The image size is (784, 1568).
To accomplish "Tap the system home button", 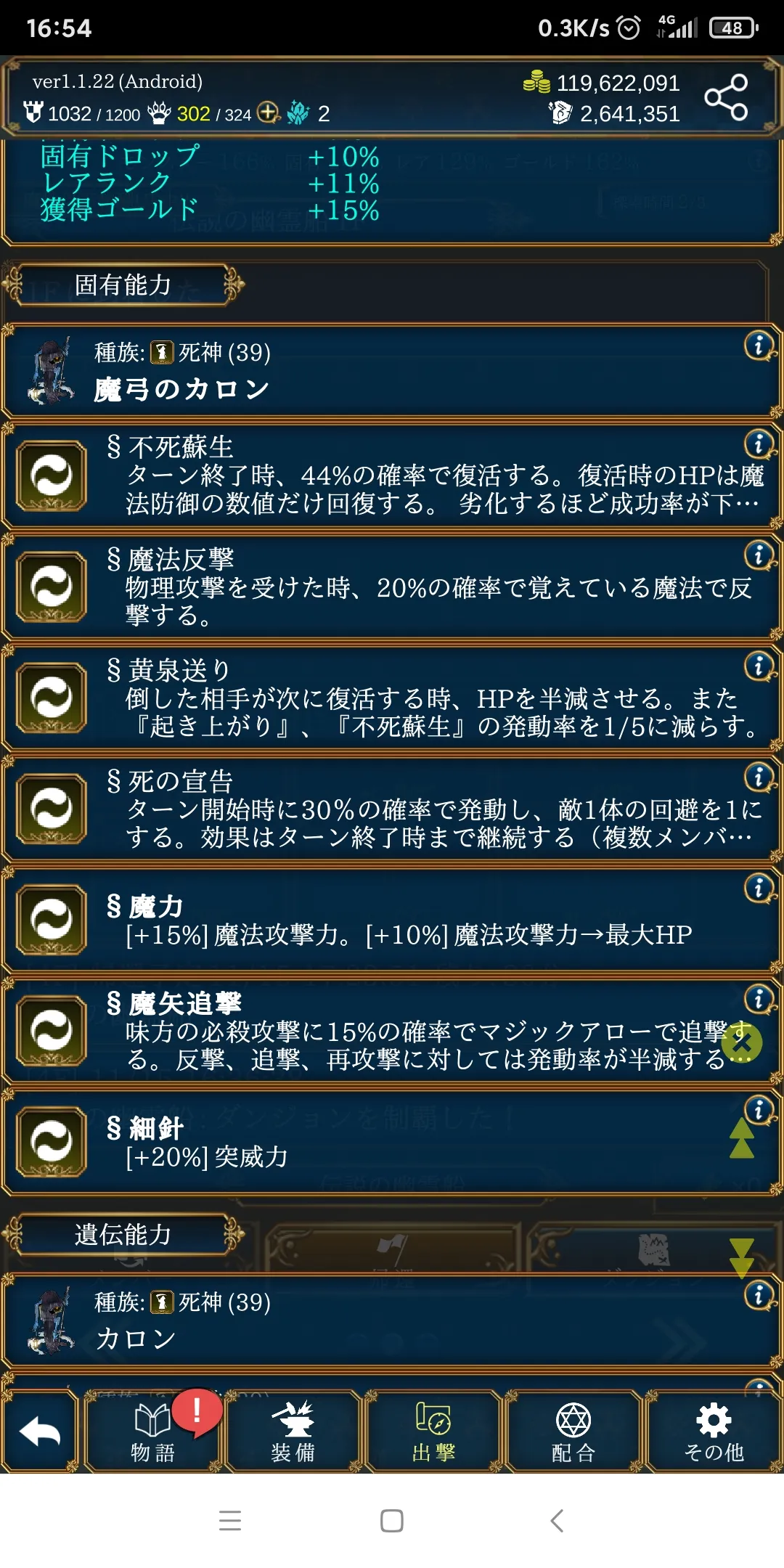I will point(392,1521).
